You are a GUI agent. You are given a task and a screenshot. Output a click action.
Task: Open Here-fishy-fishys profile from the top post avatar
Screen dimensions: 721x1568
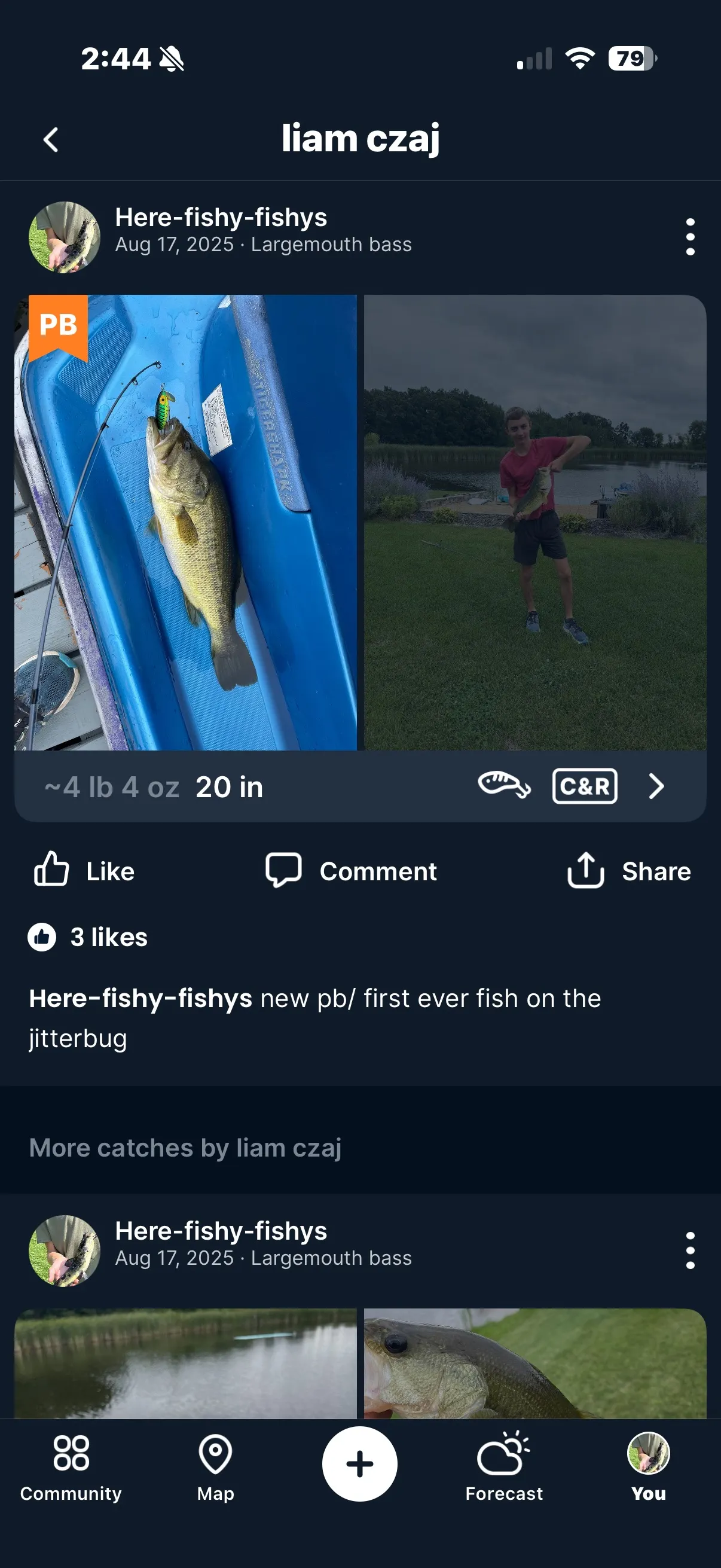pos(65,237)
